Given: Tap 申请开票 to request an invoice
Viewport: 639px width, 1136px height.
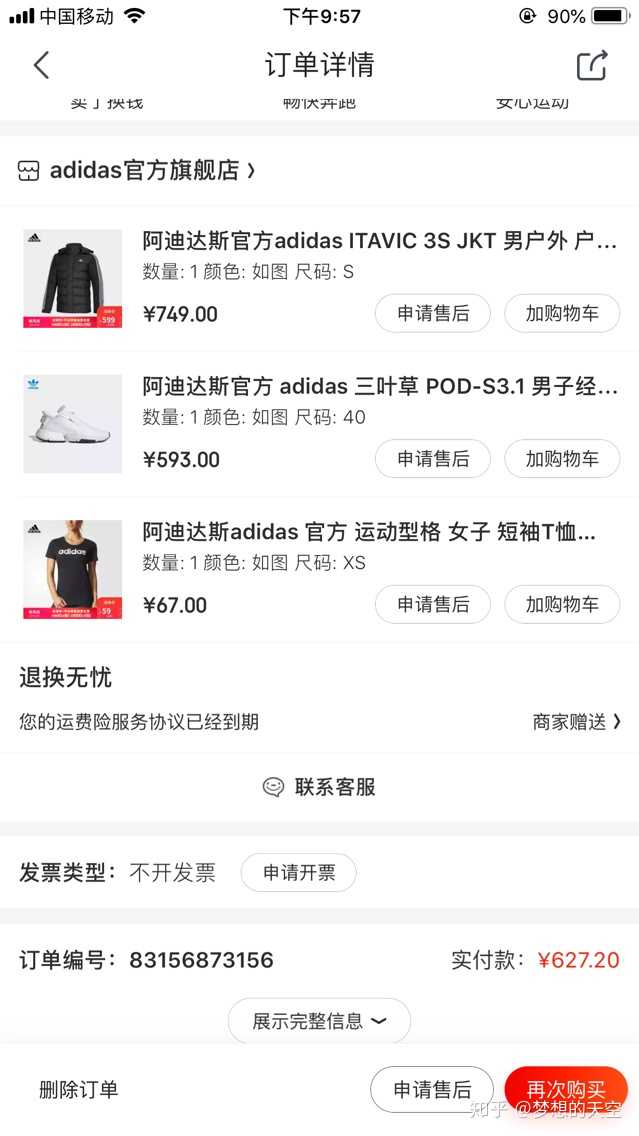Looking at the screenshot, I should 298,873.
